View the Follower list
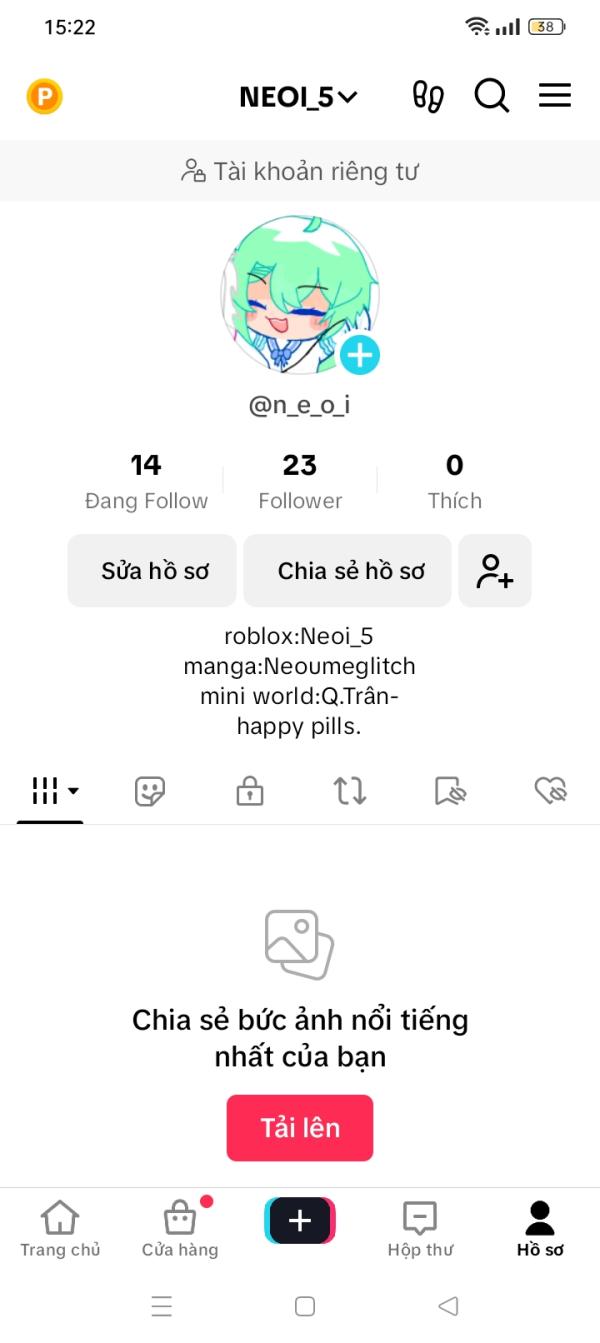 pyautogui.click(x=300, y=481)
